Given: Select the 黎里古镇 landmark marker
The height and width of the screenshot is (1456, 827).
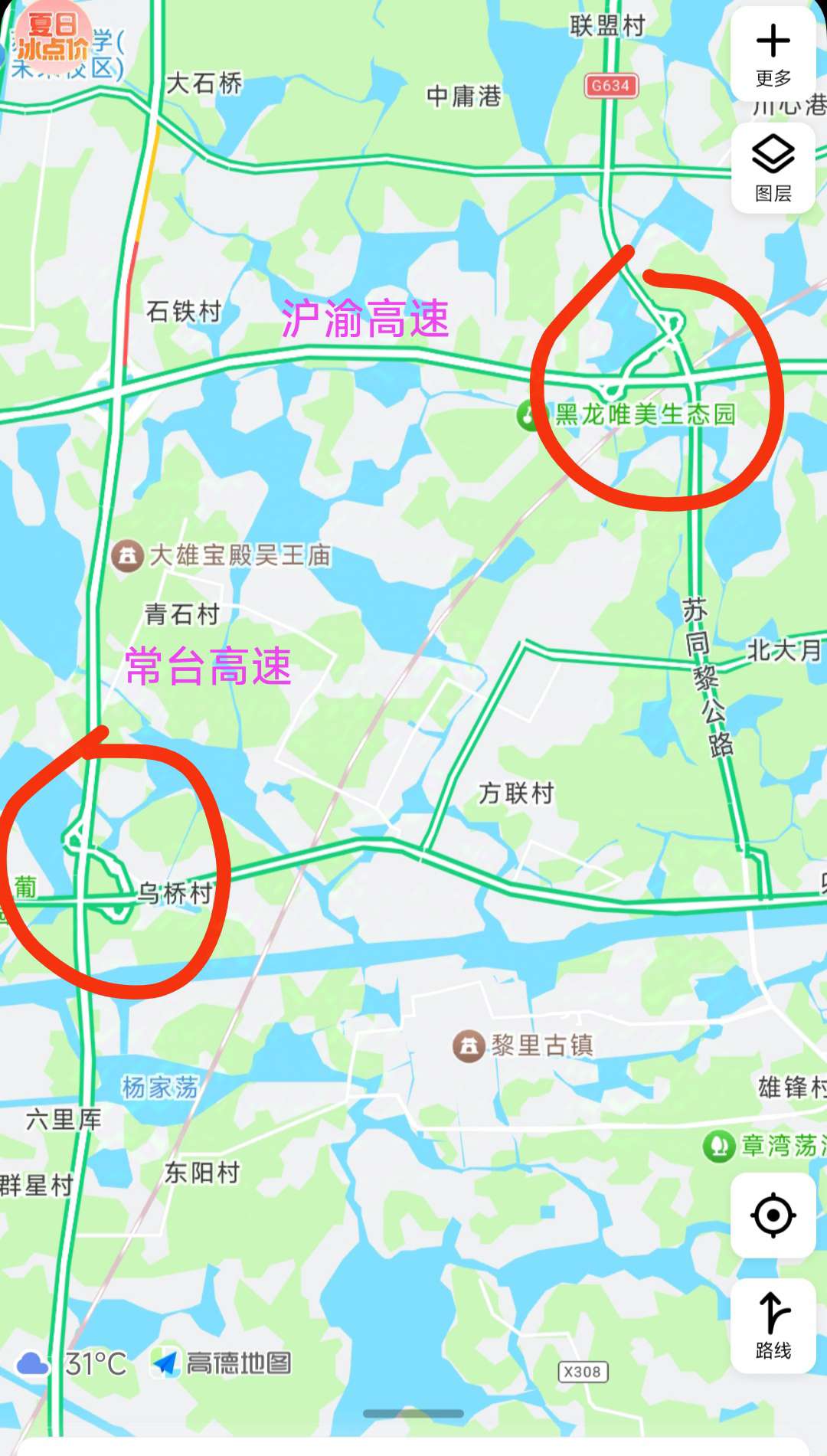Looking at the screenshot, I should 469,1045.
